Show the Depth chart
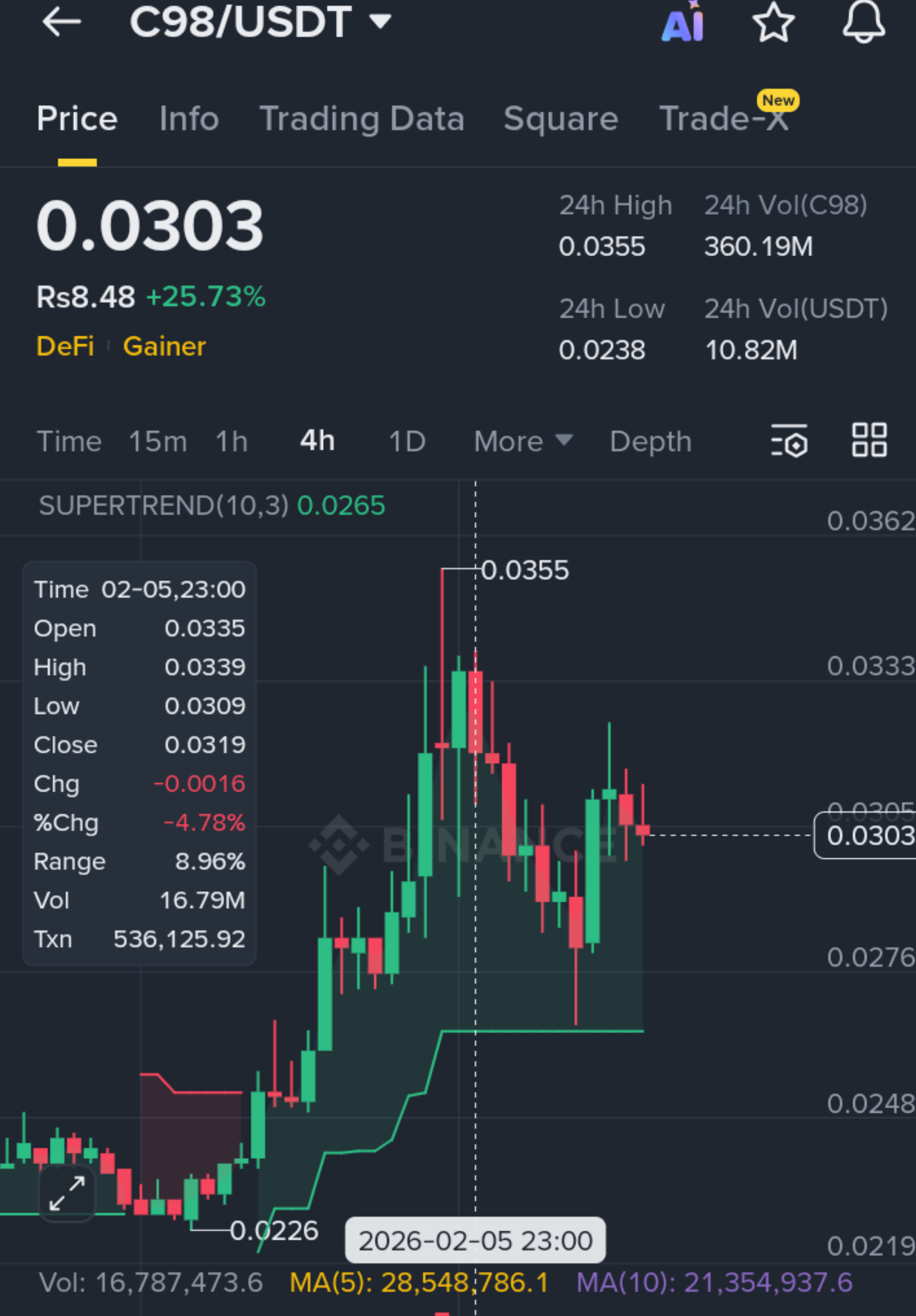916x1316 pixels. click(651, 442)
